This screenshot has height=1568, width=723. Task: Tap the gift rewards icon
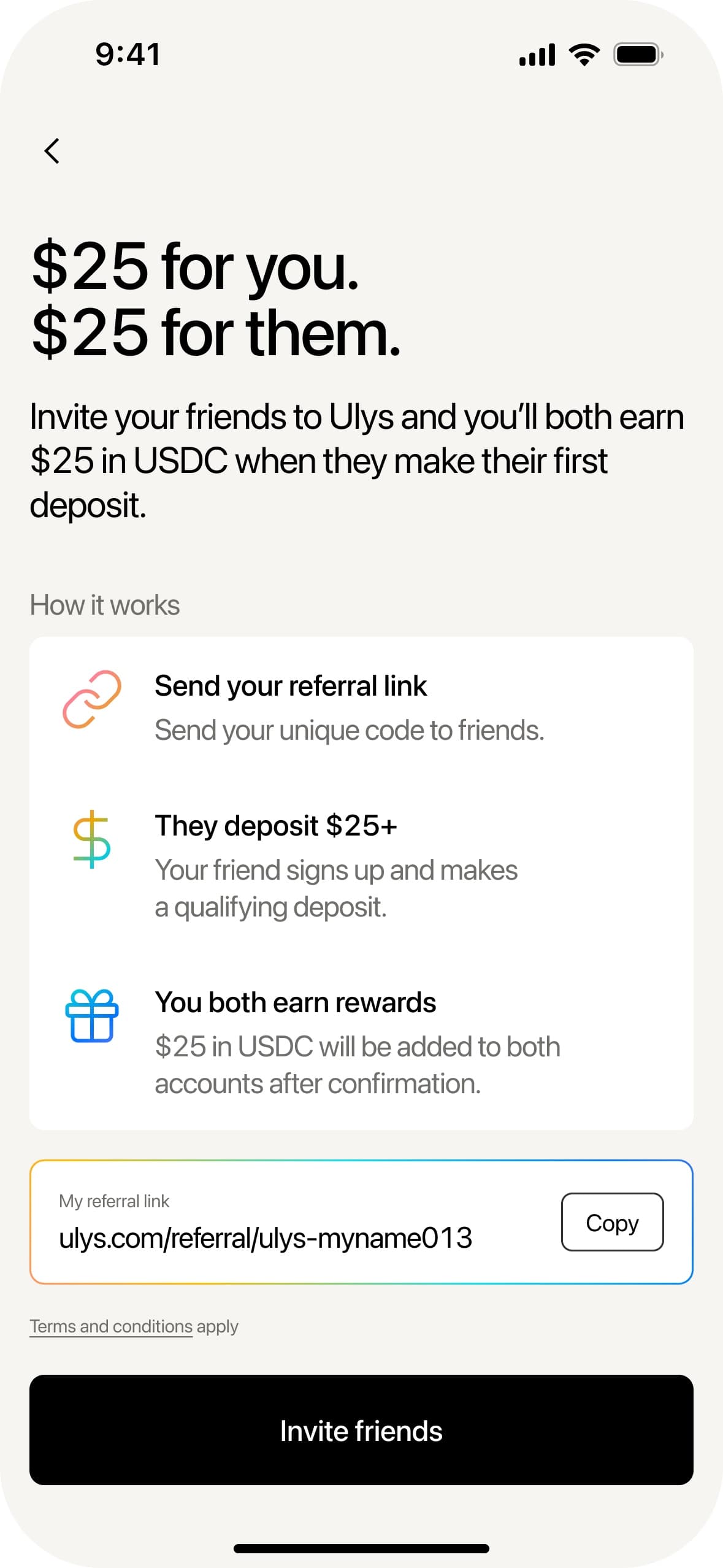(90, 1017)
